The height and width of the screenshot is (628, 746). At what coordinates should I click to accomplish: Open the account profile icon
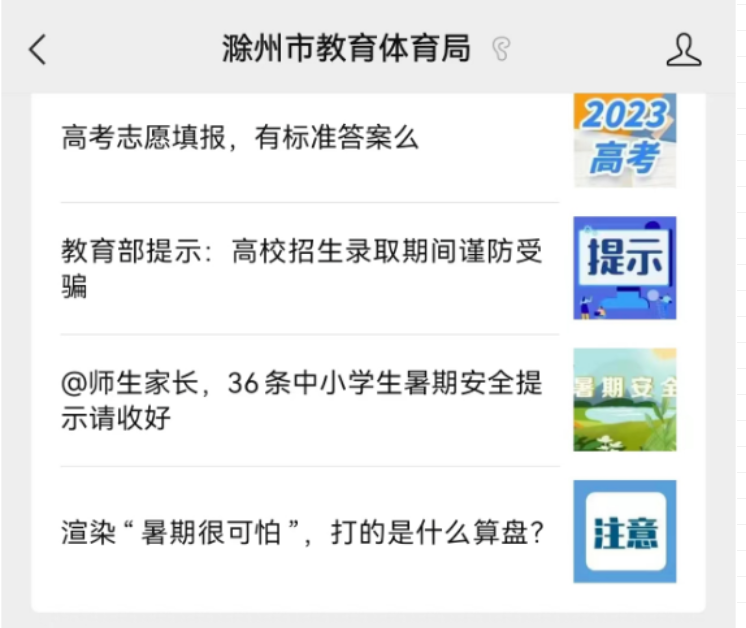coord(683,49)
